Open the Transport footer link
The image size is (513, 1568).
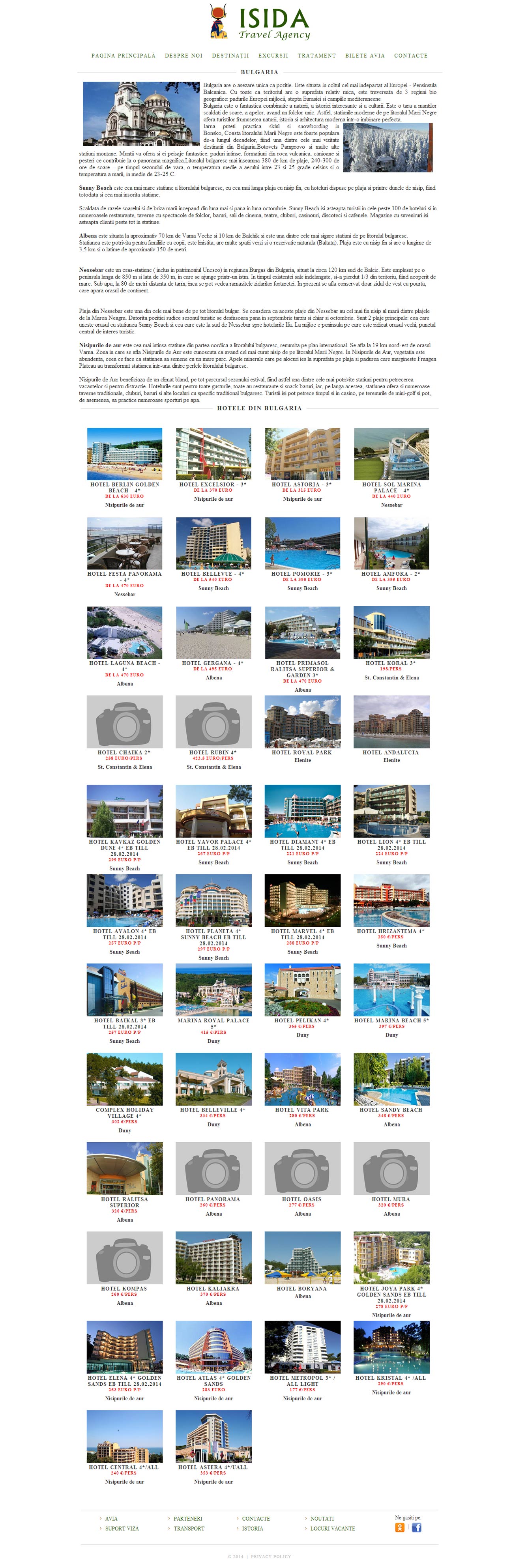click(x=189, y=1529)
